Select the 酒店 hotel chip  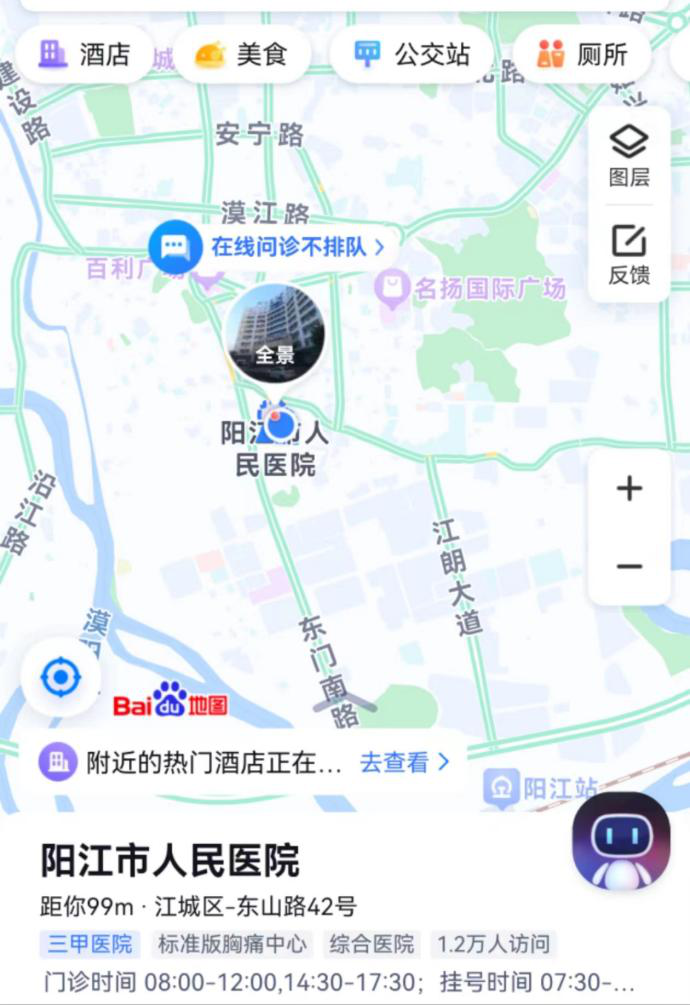(85, 54)
